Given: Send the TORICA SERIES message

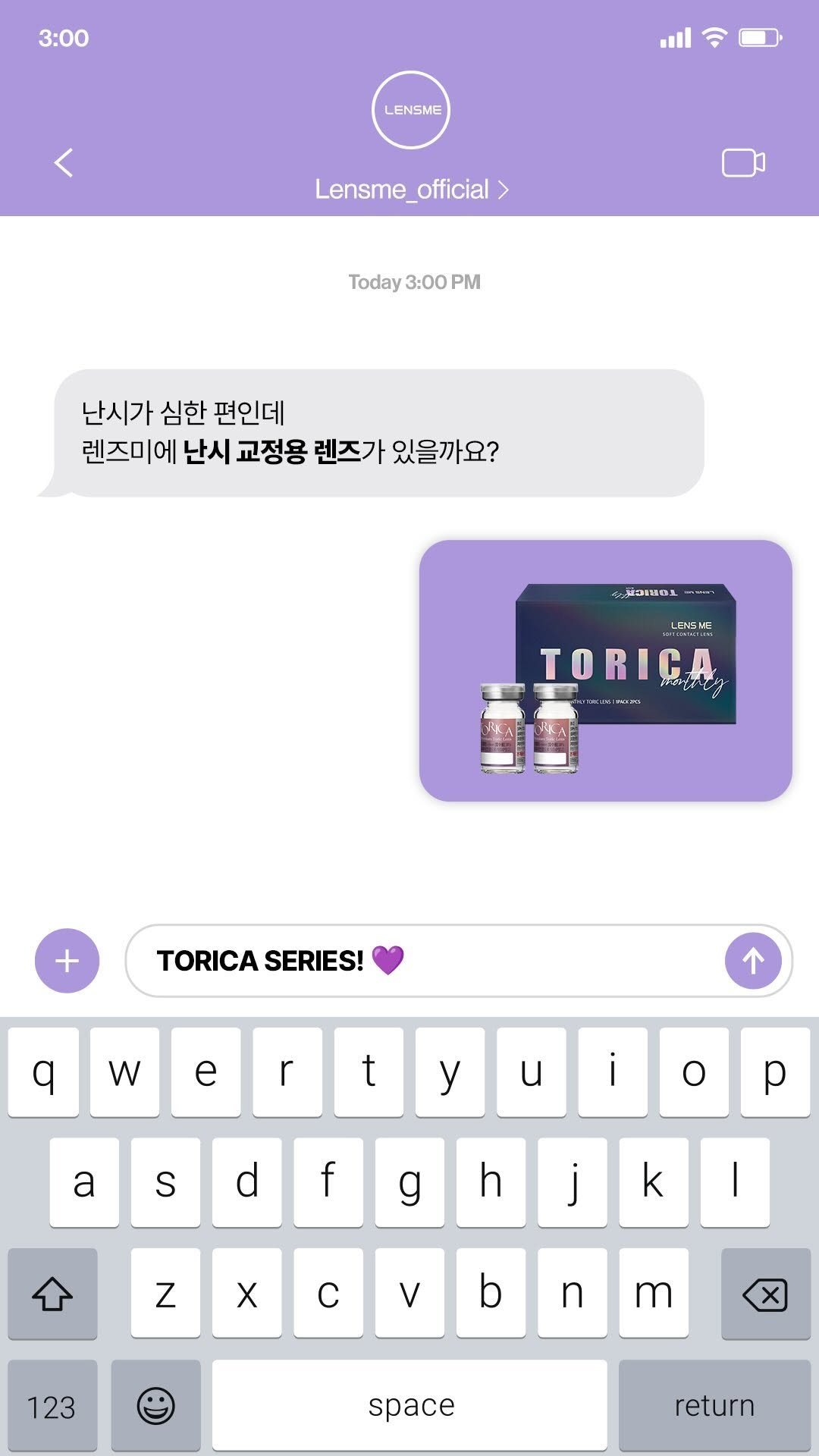Looking at the screenshot, I should [x=753, y=960].
